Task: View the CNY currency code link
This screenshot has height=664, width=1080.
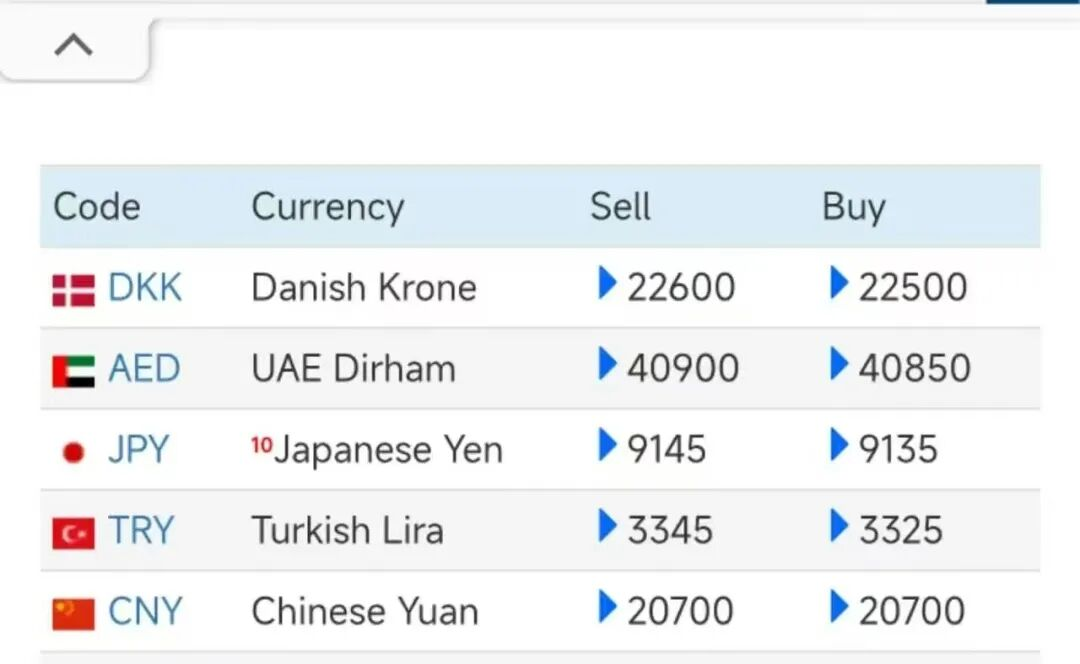Action: pos(144,611)
